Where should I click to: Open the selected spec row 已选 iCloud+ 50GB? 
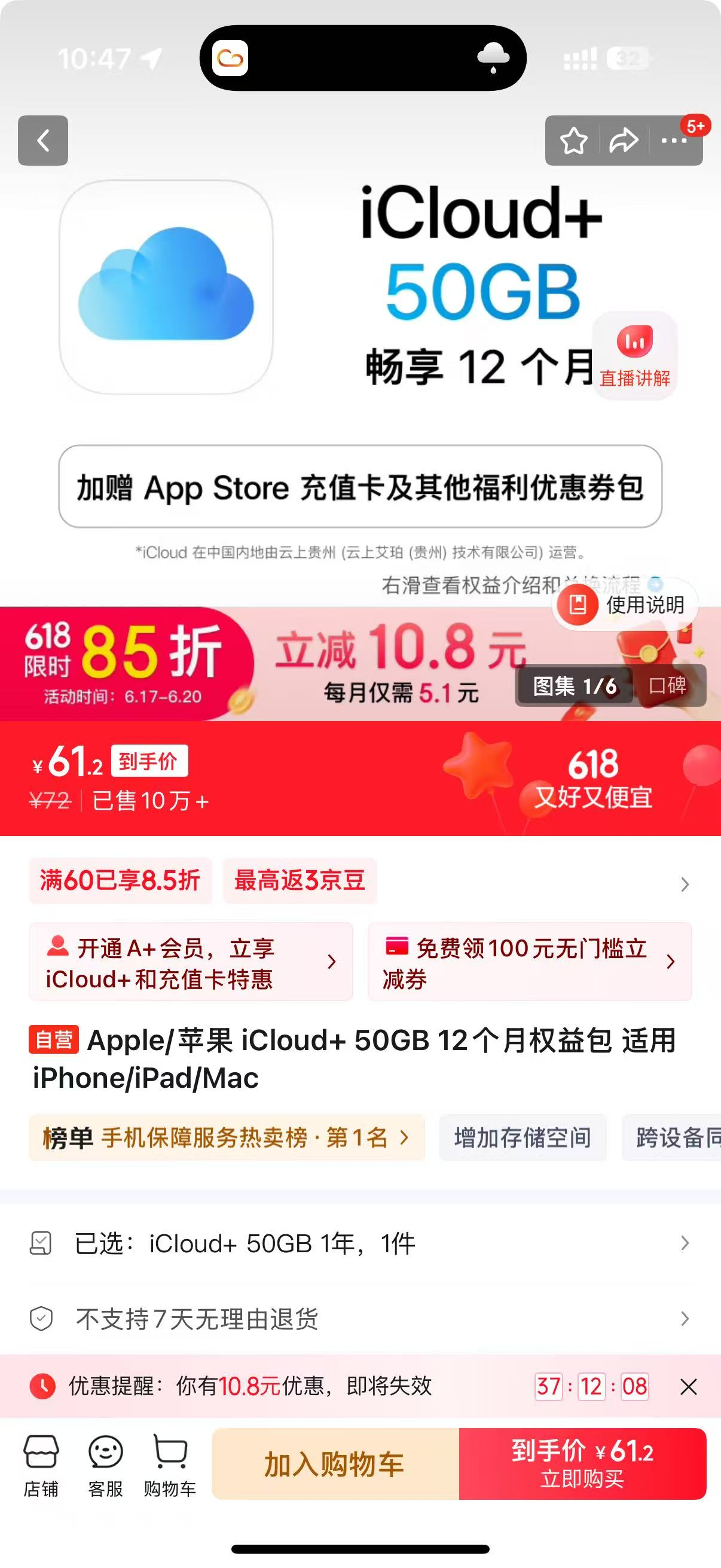pyautogui.click(x=360, y=1243)
